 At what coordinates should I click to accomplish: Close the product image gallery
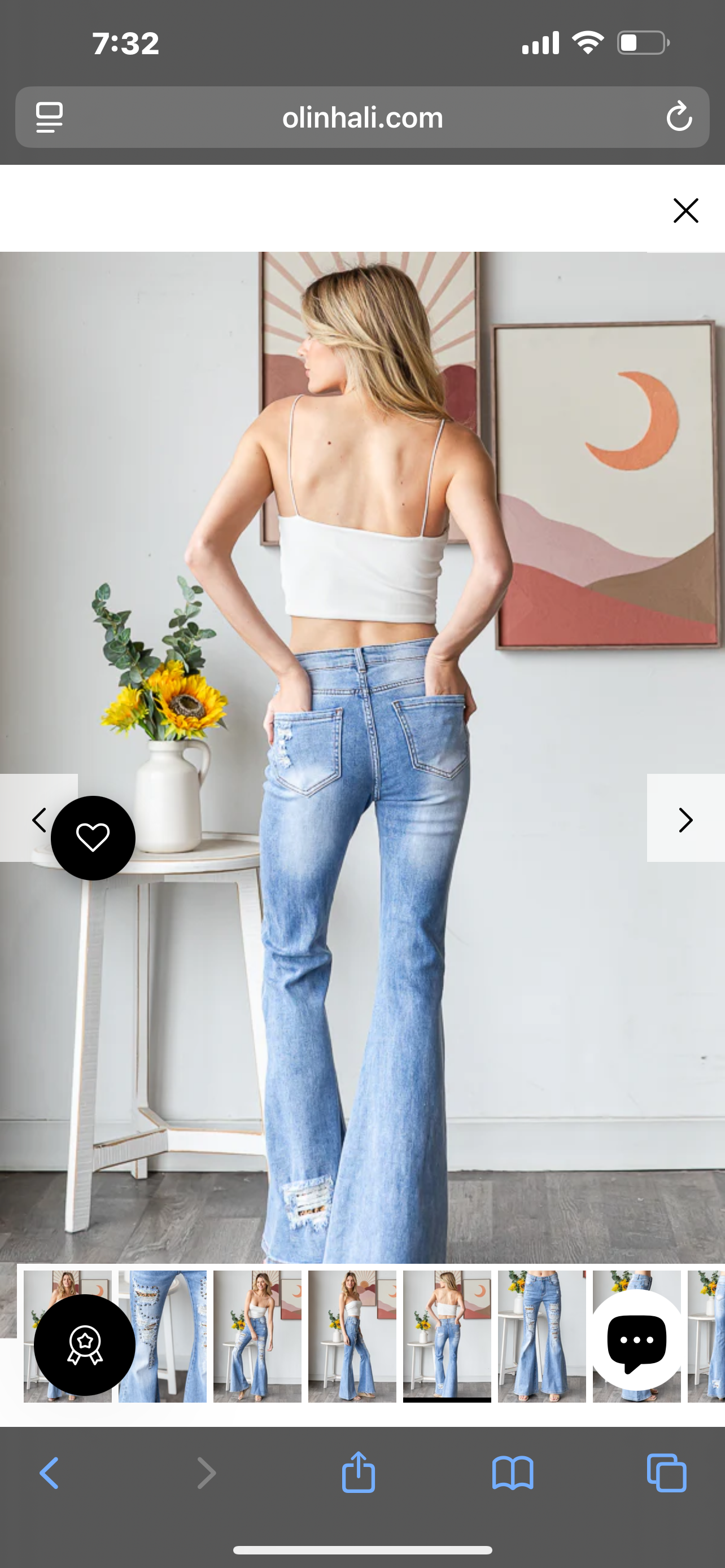[x=685, y=211]
